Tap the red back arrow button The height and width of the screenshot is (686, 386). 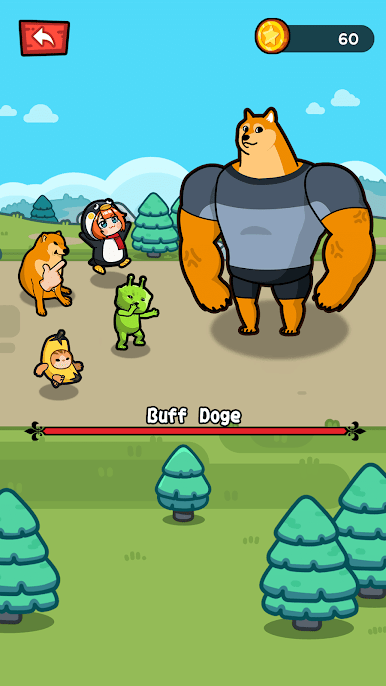44,38
